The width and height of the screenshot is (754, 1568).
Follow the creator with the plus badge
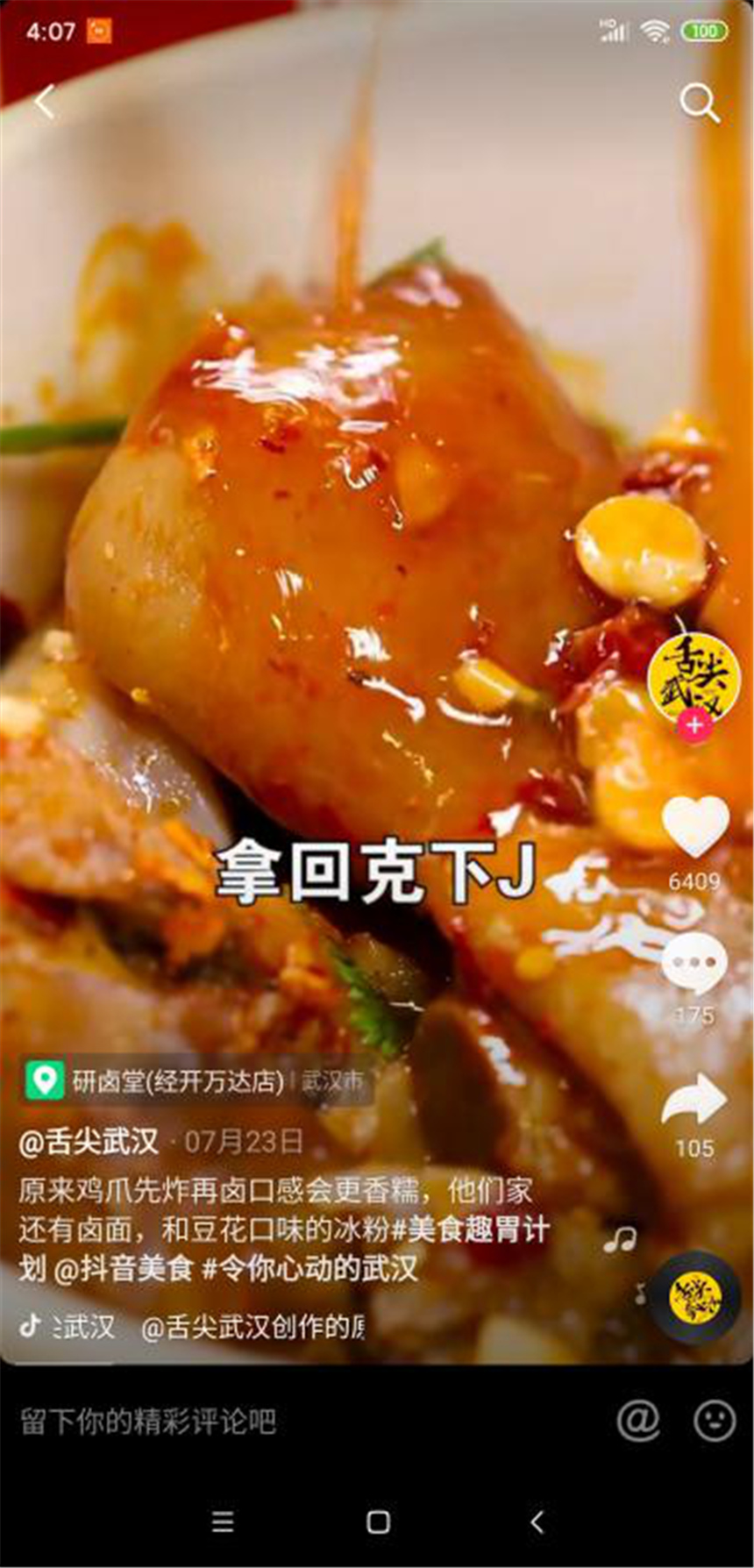(694, 726)
